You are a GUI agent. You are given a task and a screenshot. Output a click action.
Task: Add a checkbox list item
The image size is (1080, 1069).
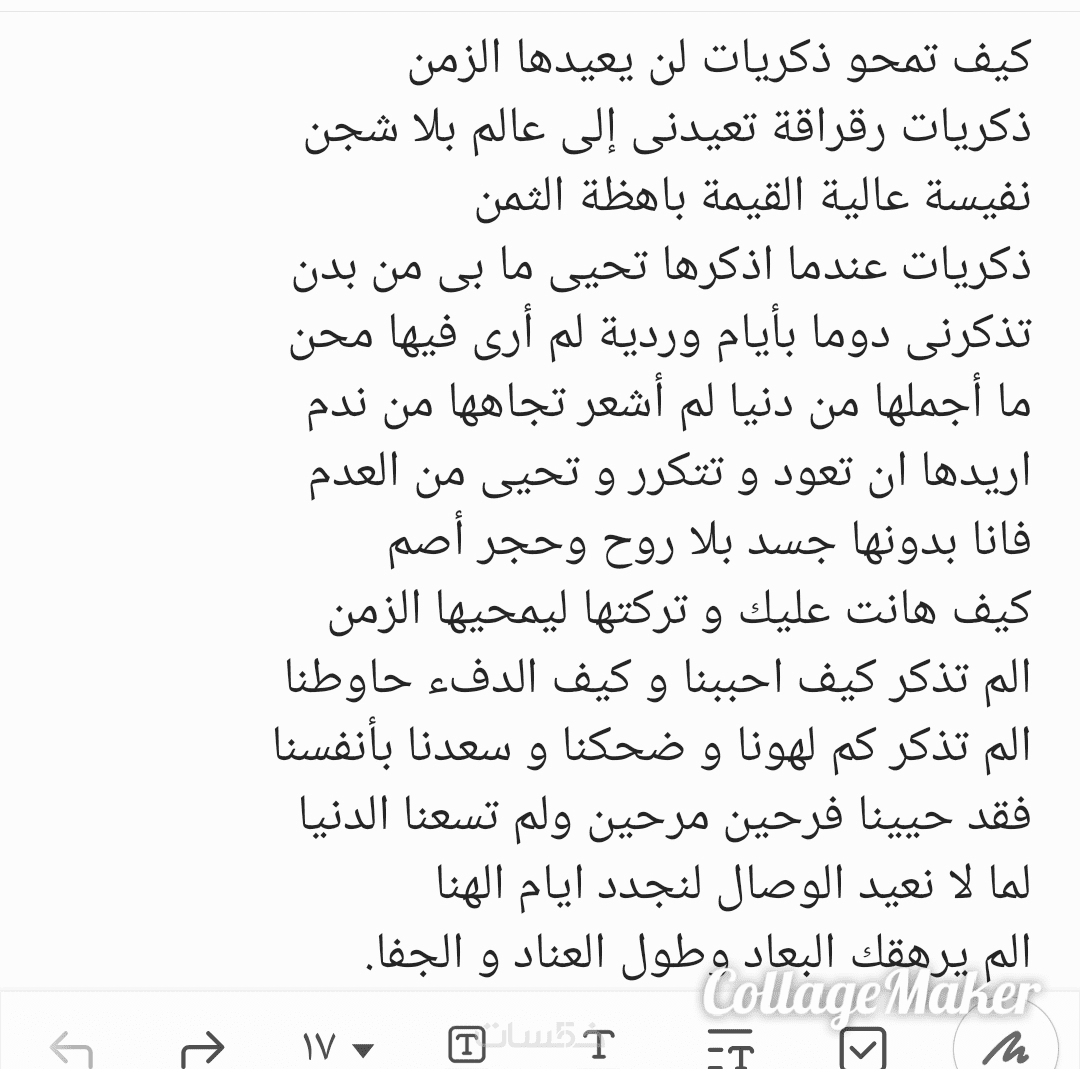click(863, 1046)
